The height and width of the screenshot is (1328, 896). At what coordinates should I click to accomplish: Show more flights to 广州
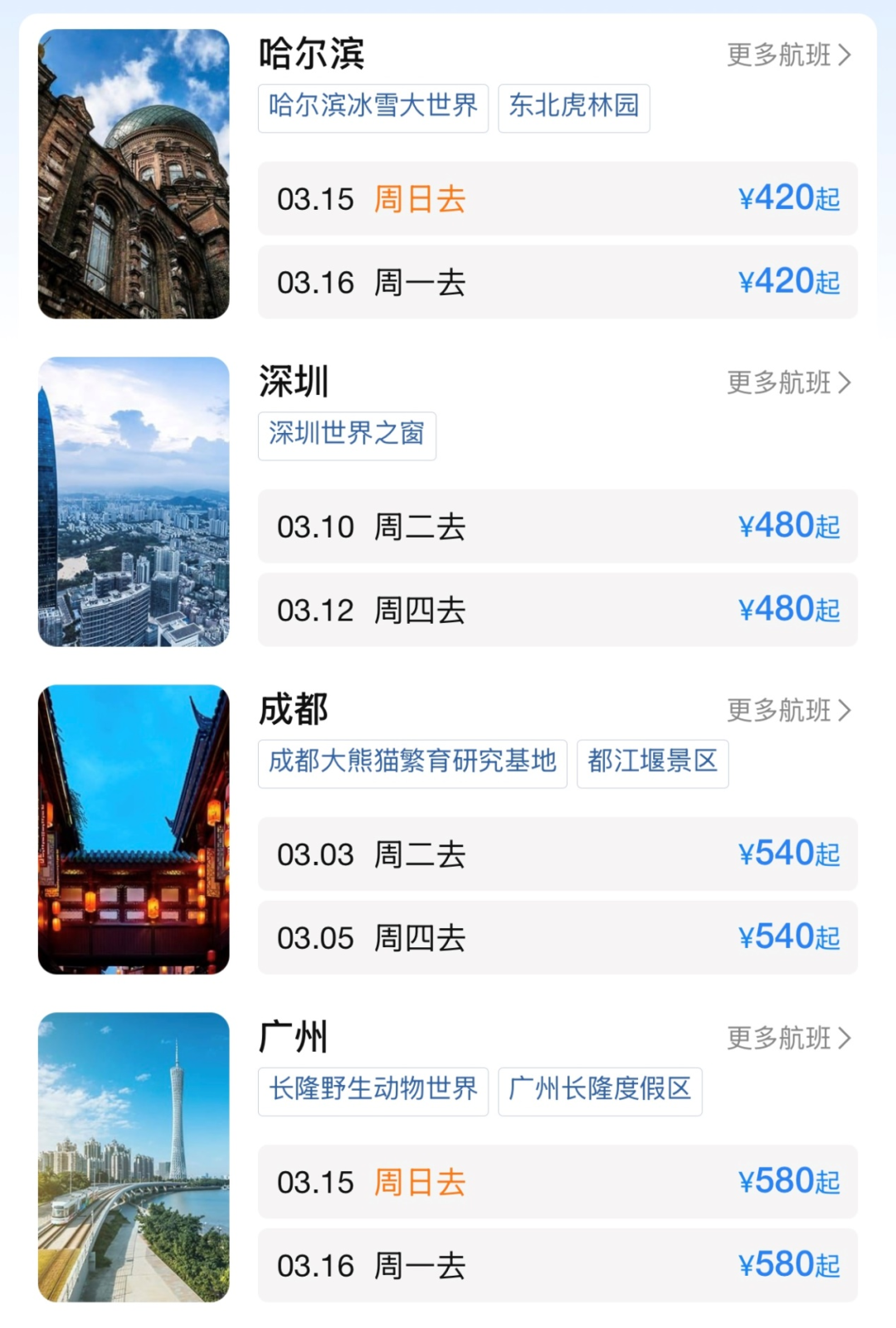pyautogui.click(x=788, y=1038)
